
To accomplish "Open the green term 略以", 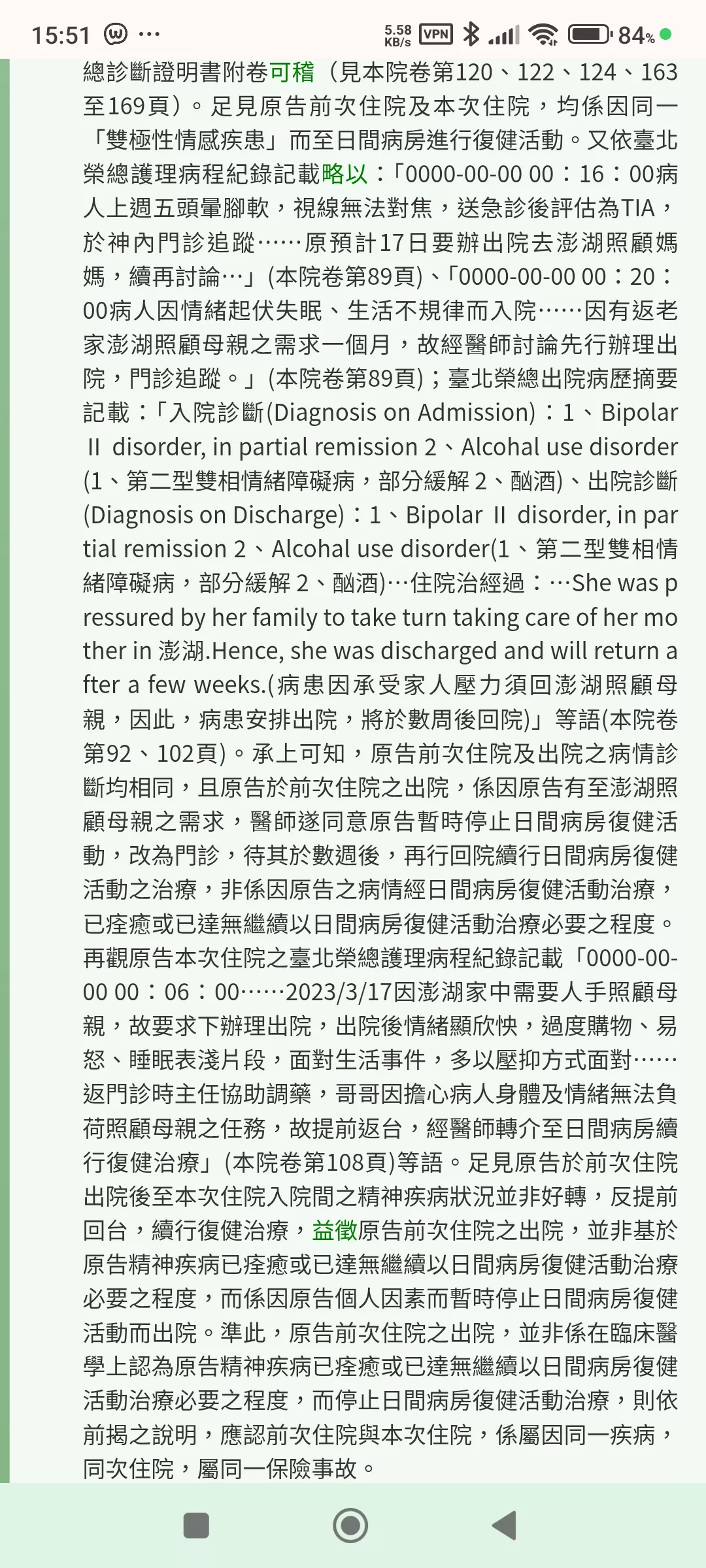I will (x=345, y=174).
